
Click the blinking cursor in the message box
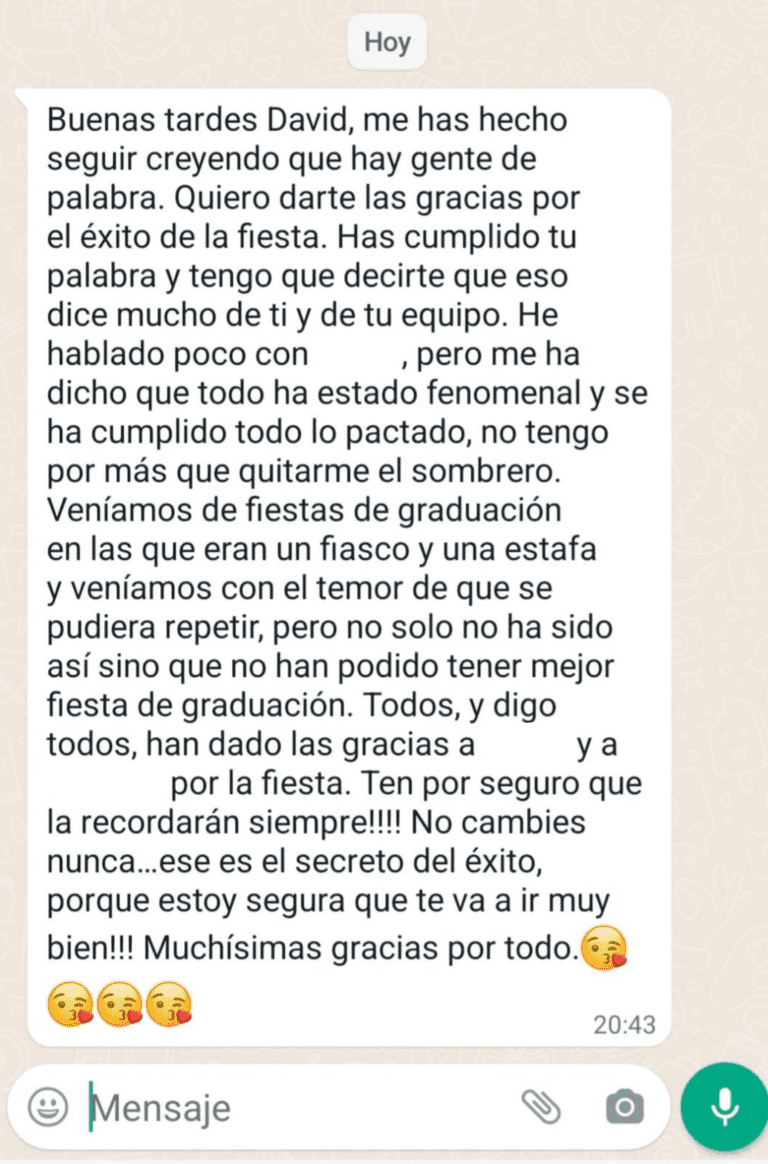[90, 1107]
